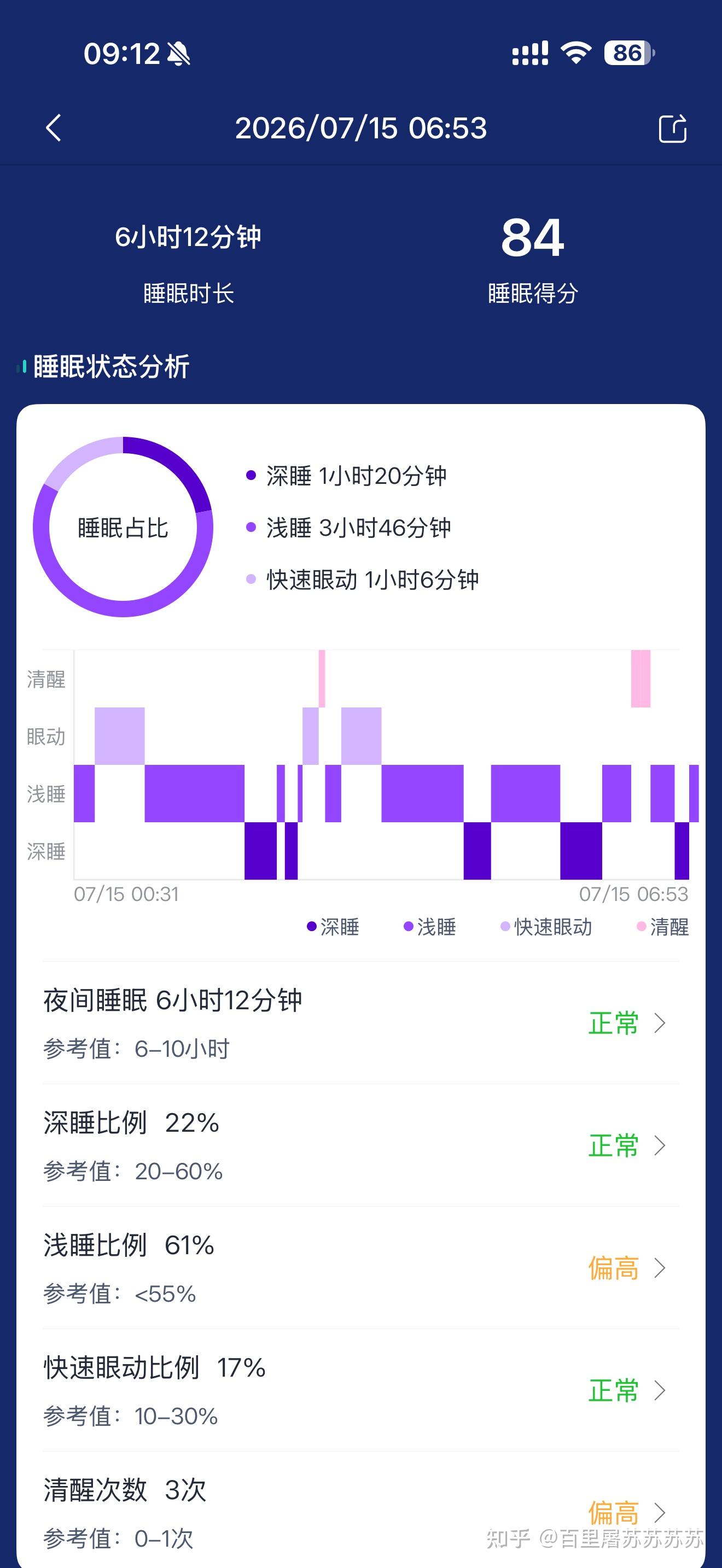Open the 快速眼动比例 17% row
722x1568 pixels.
click(360, 1390)
